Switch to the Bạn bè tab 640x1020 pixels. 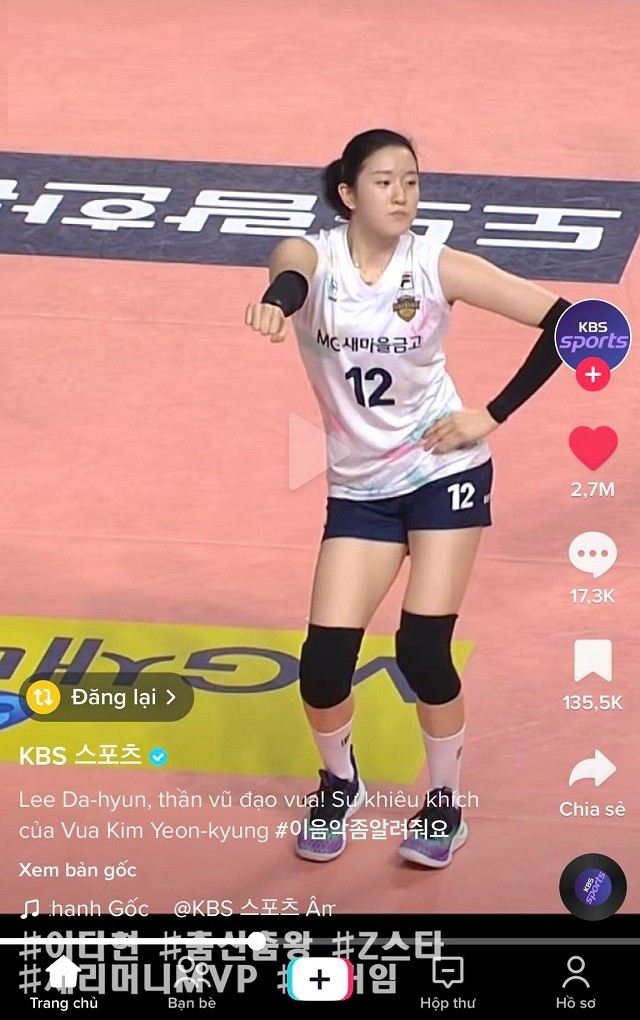pyautogui.click(x=191, y=982)
